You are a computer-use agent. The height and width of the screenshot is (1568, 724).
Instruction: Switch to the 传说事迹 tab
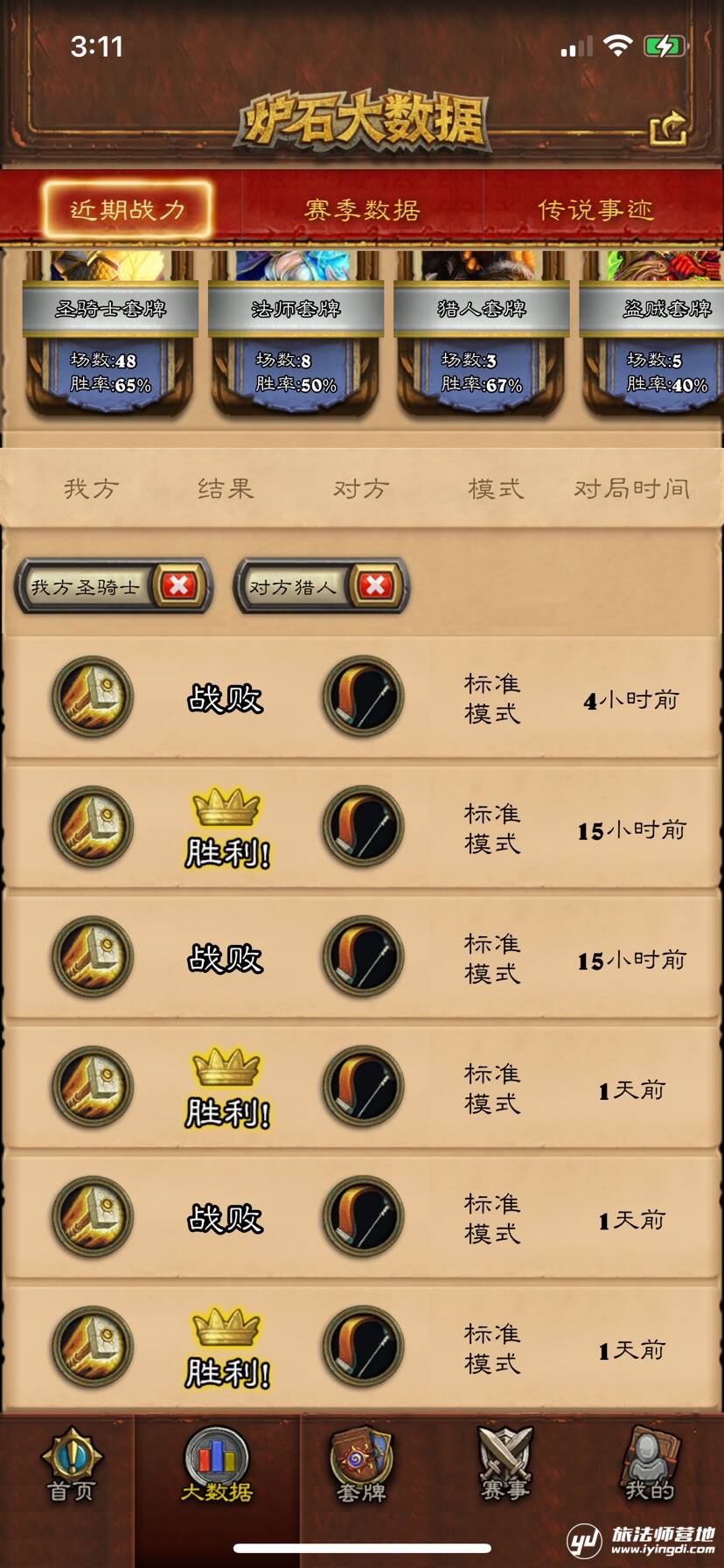click(595, 210)
